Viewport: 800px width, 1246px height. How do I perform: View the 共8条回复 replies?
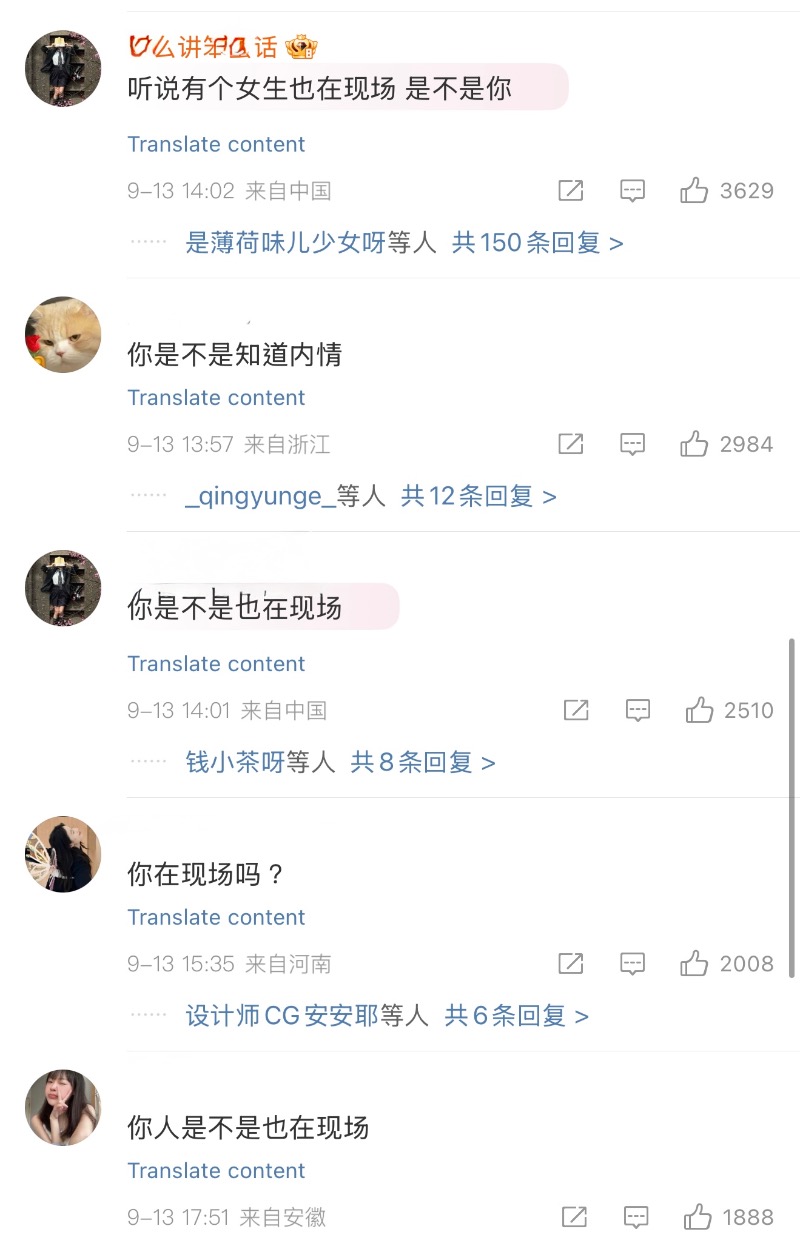click(422, 762)
